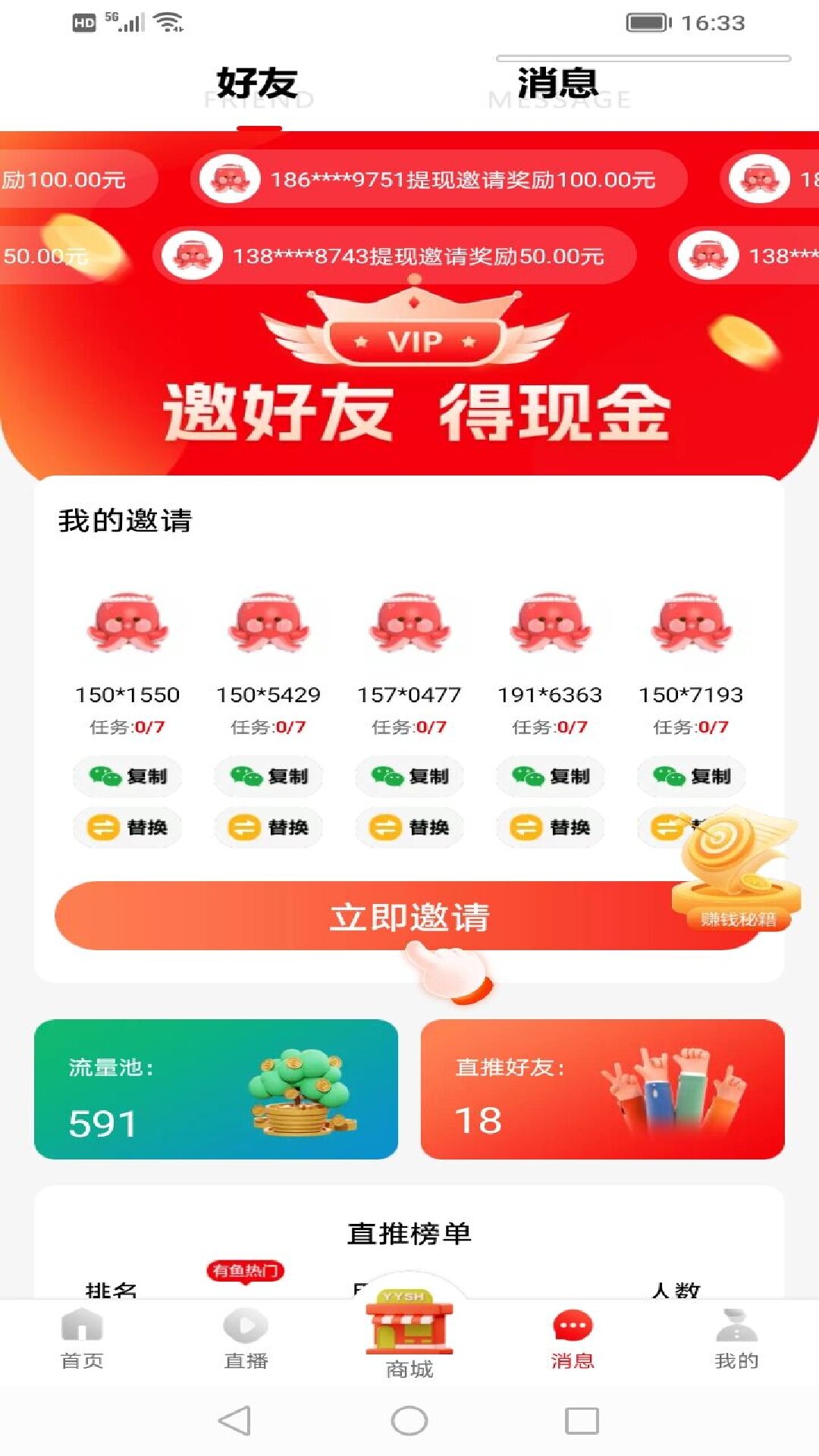Copy WeChat for 150*1550

tap(127, 776)
